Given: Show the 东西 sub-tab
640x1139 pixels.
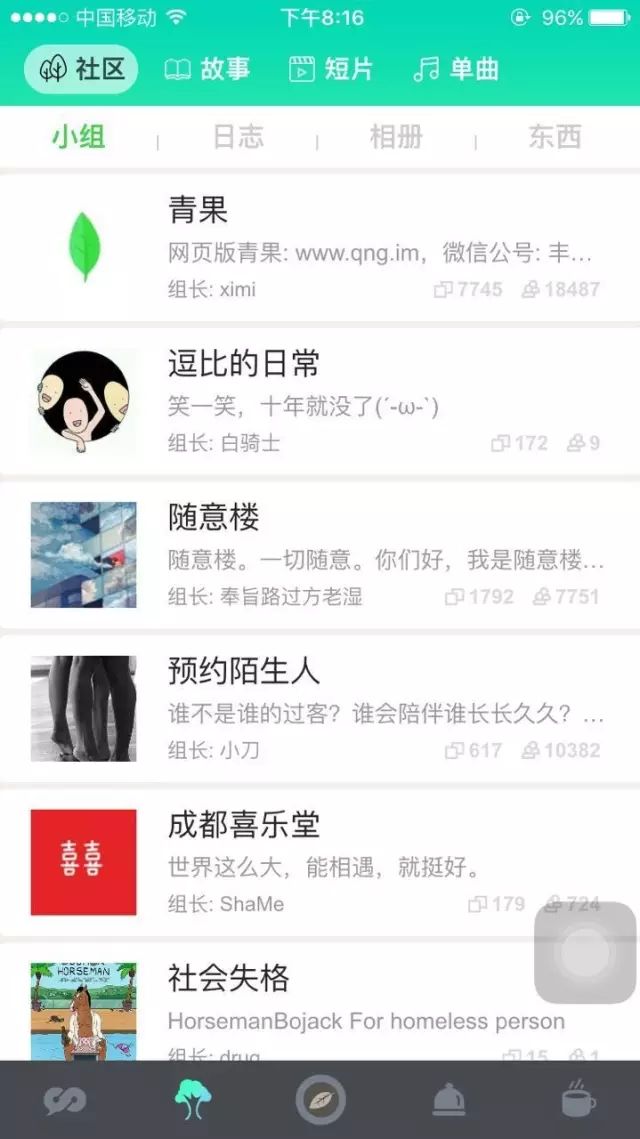Looking at the screenshot, I should [x=554, y=137].
